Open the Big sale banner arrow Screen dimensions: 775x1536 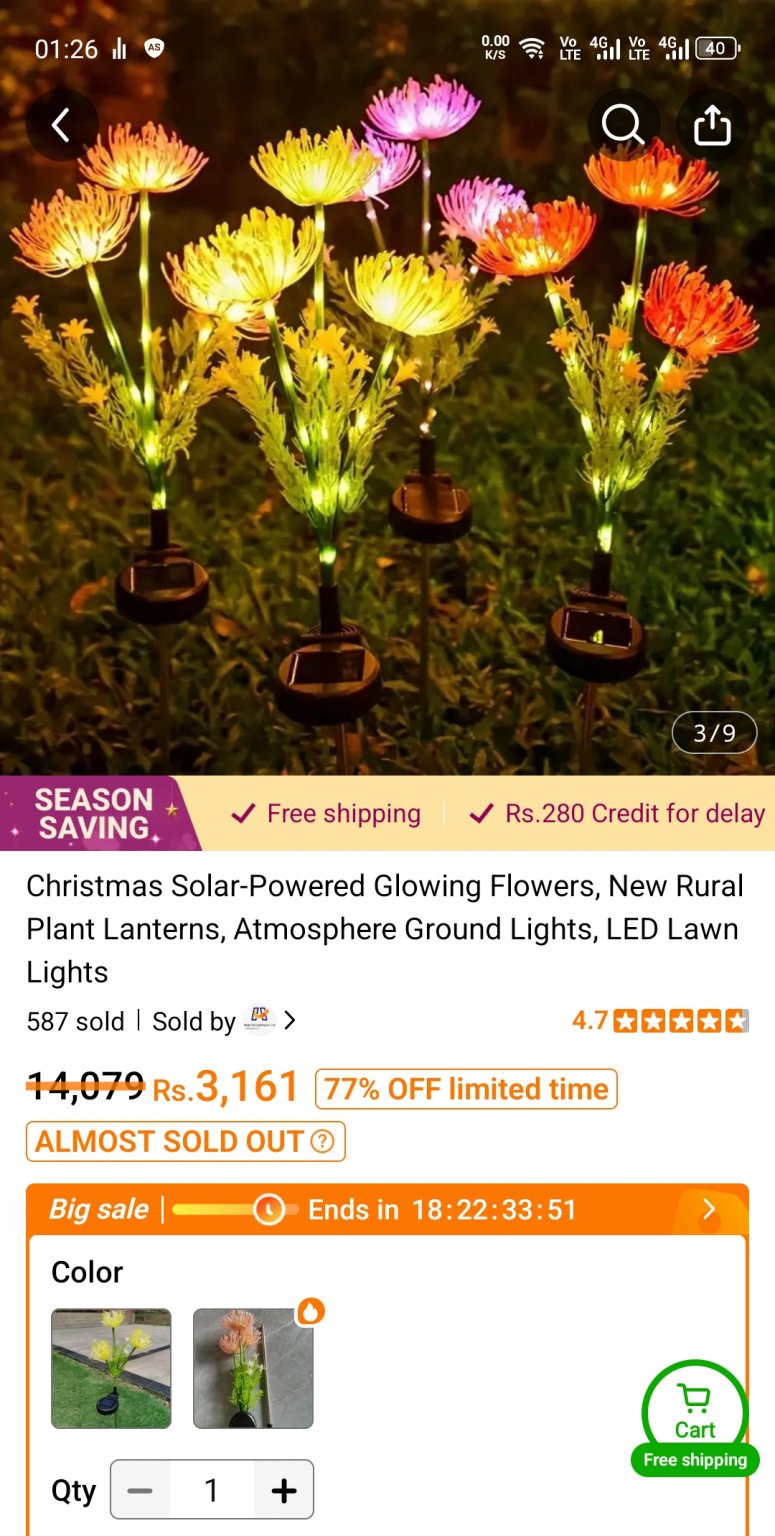tap(709, 1210)
